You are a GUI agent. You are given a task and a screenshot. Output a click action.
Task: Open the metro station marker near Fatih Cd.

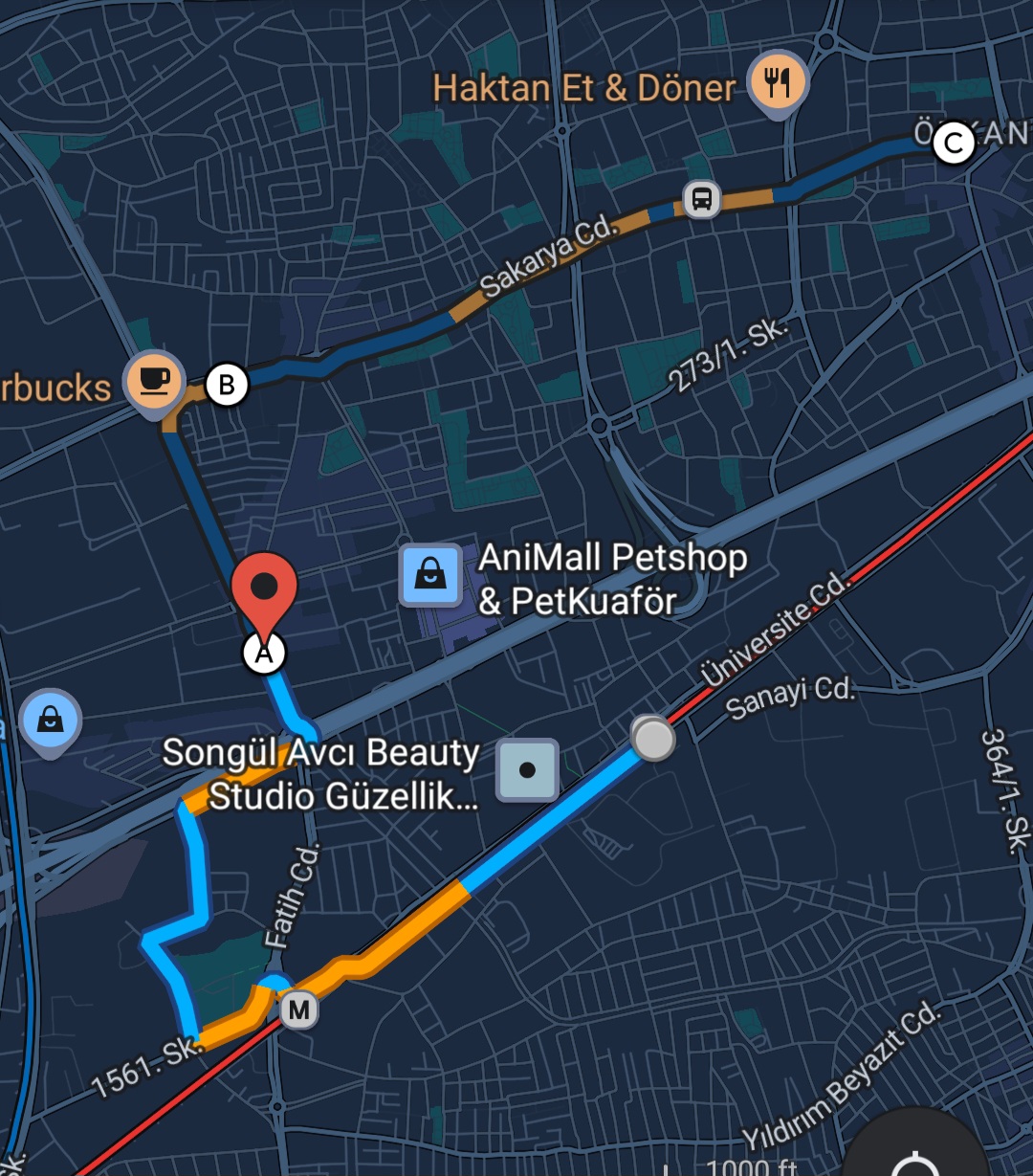click(299, 1010)
